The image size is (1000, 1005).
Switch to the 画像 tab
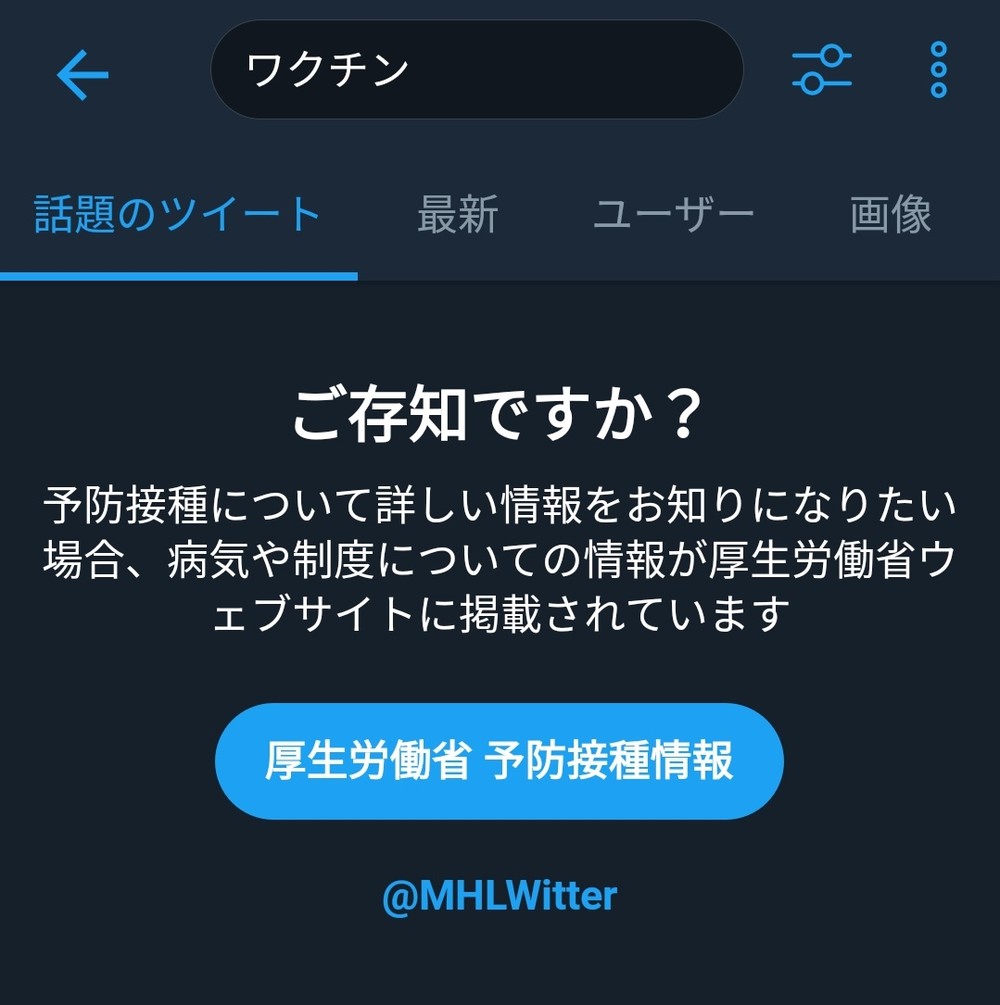click(x=890, y=215)
